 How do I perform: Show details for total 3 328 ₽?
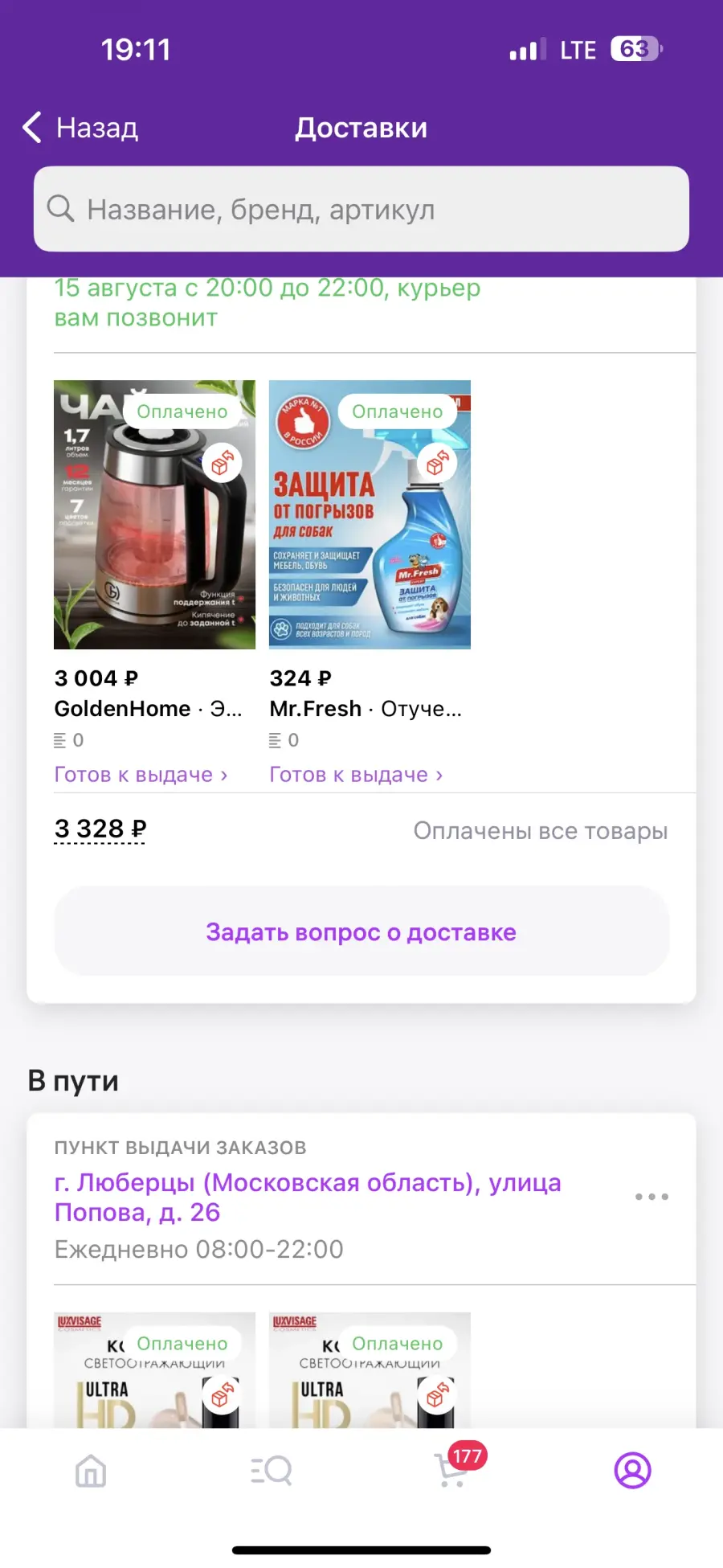[x=100, y=829]
